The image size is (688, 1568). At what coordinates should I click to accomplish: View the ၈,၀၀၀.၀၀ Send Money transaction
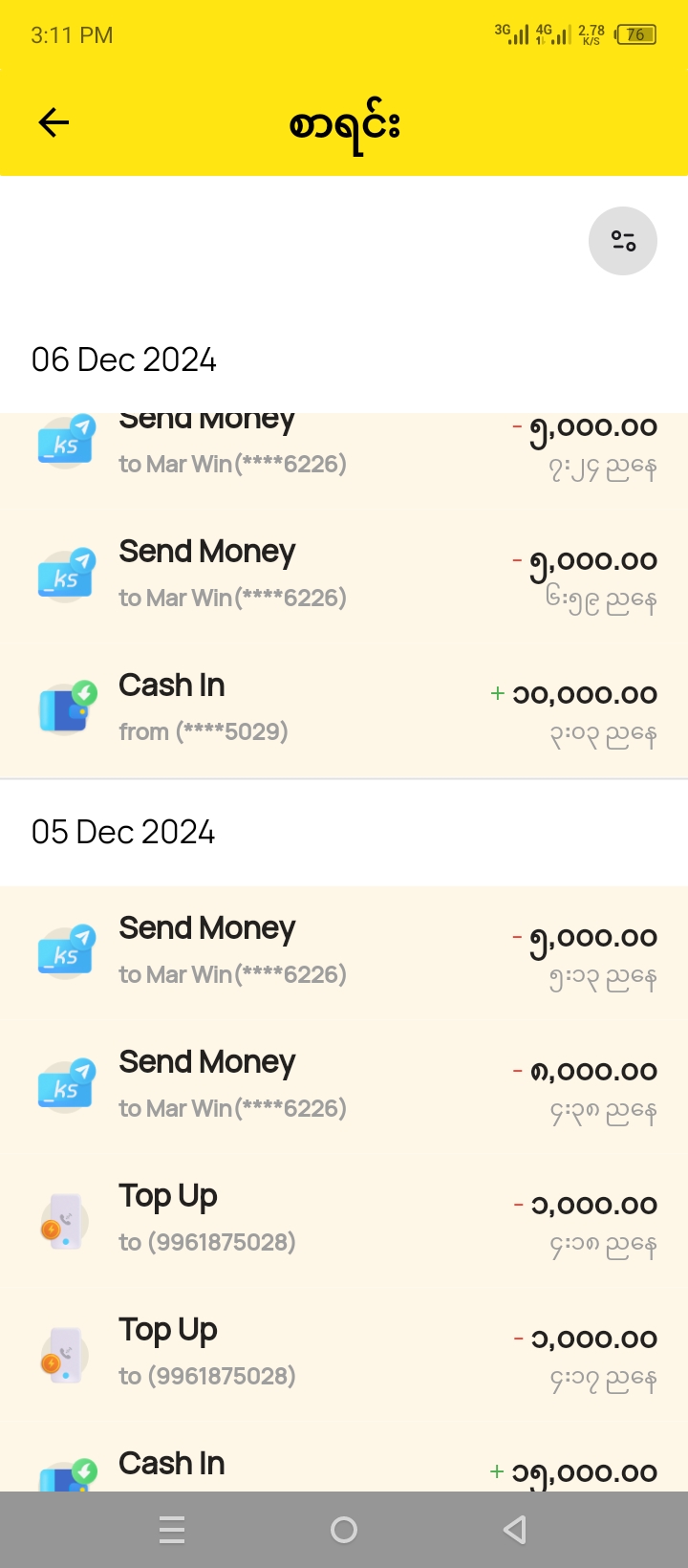coord(344,1084)
